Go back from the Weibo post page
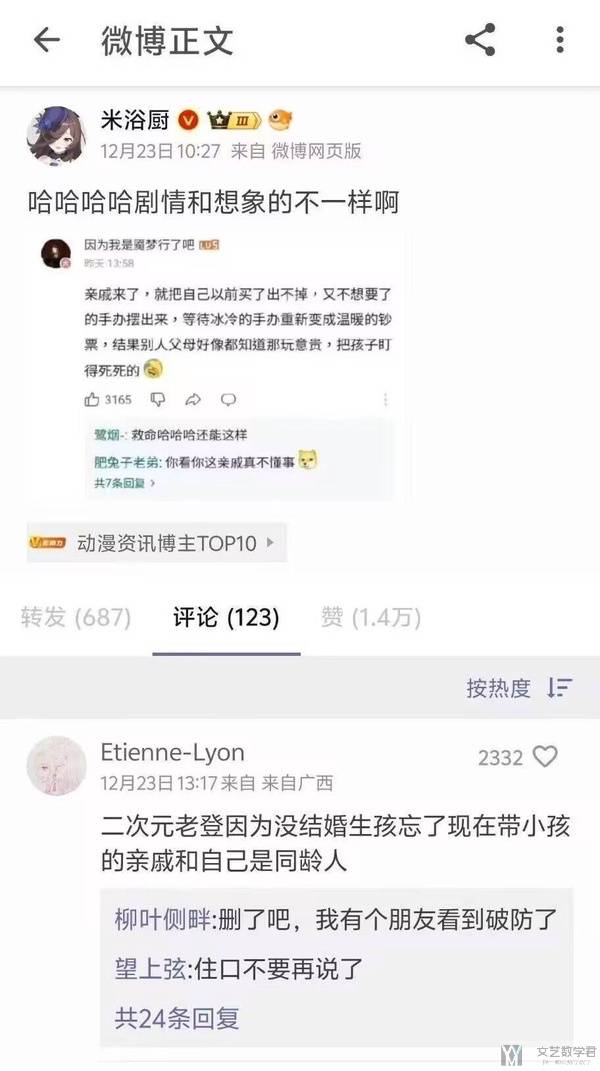 click(46, 40)
